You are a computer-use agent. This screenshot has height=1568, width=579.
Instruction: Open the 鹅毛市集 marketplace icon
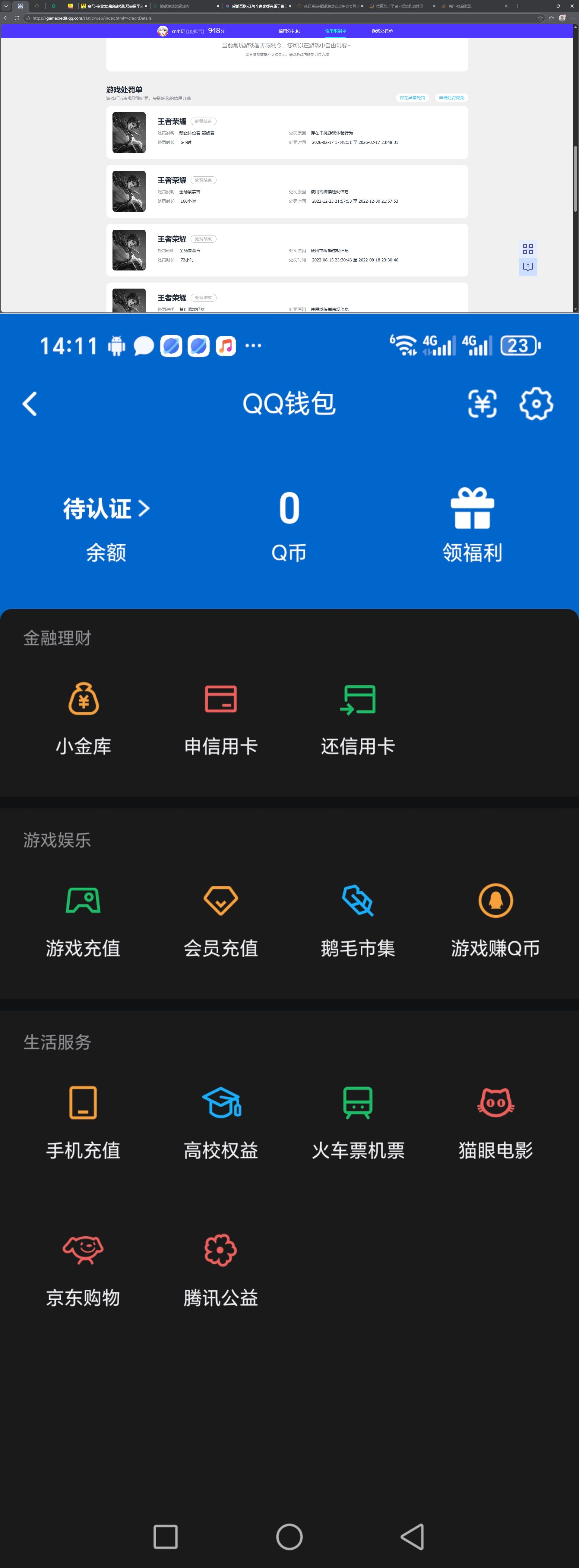click(x=357, y=901)
